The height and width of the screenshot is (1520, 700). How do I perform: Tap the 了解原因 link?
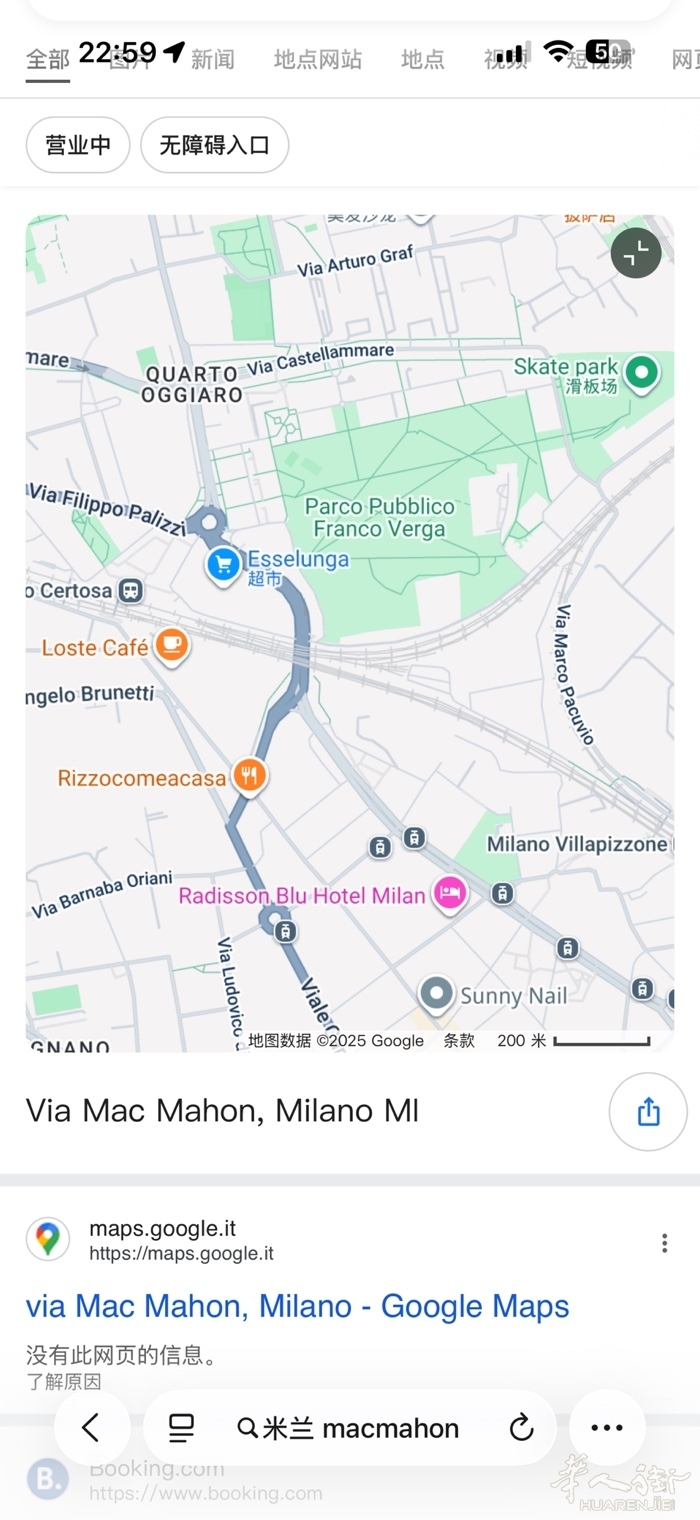(63, 1381)
